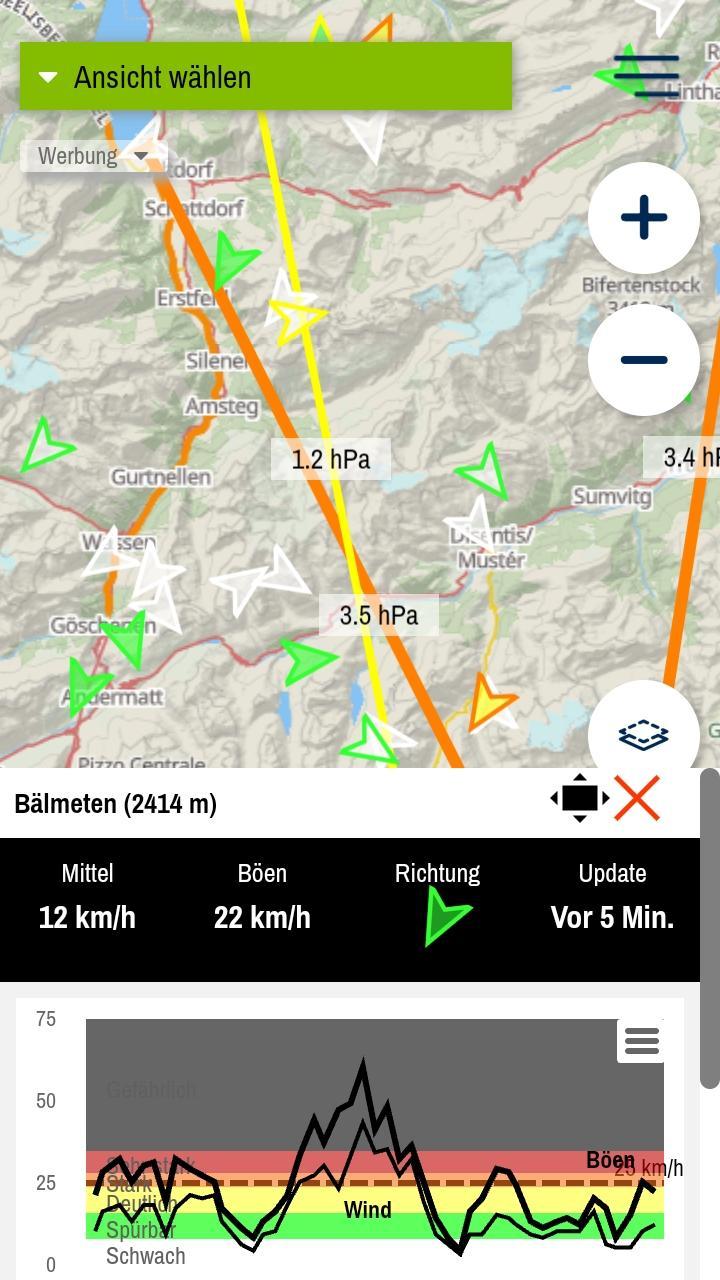The width and height of the screenshot is (720, 1280).
Task: Expand the station panel to fullscreen
Action: 580,798
